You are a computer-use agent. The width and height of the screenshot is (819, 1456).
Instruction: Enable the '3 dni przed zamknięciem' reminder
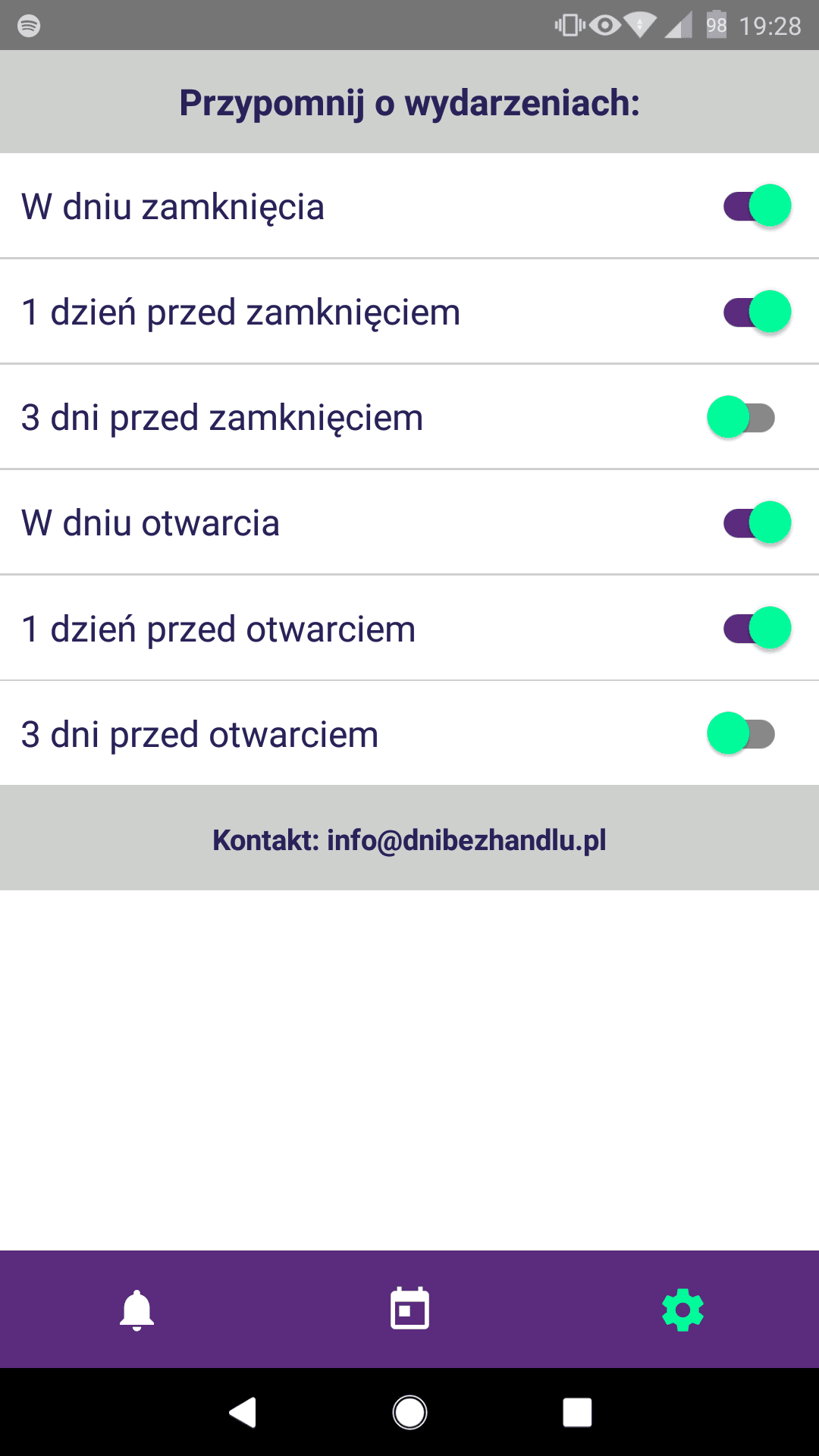coord(741,417)
